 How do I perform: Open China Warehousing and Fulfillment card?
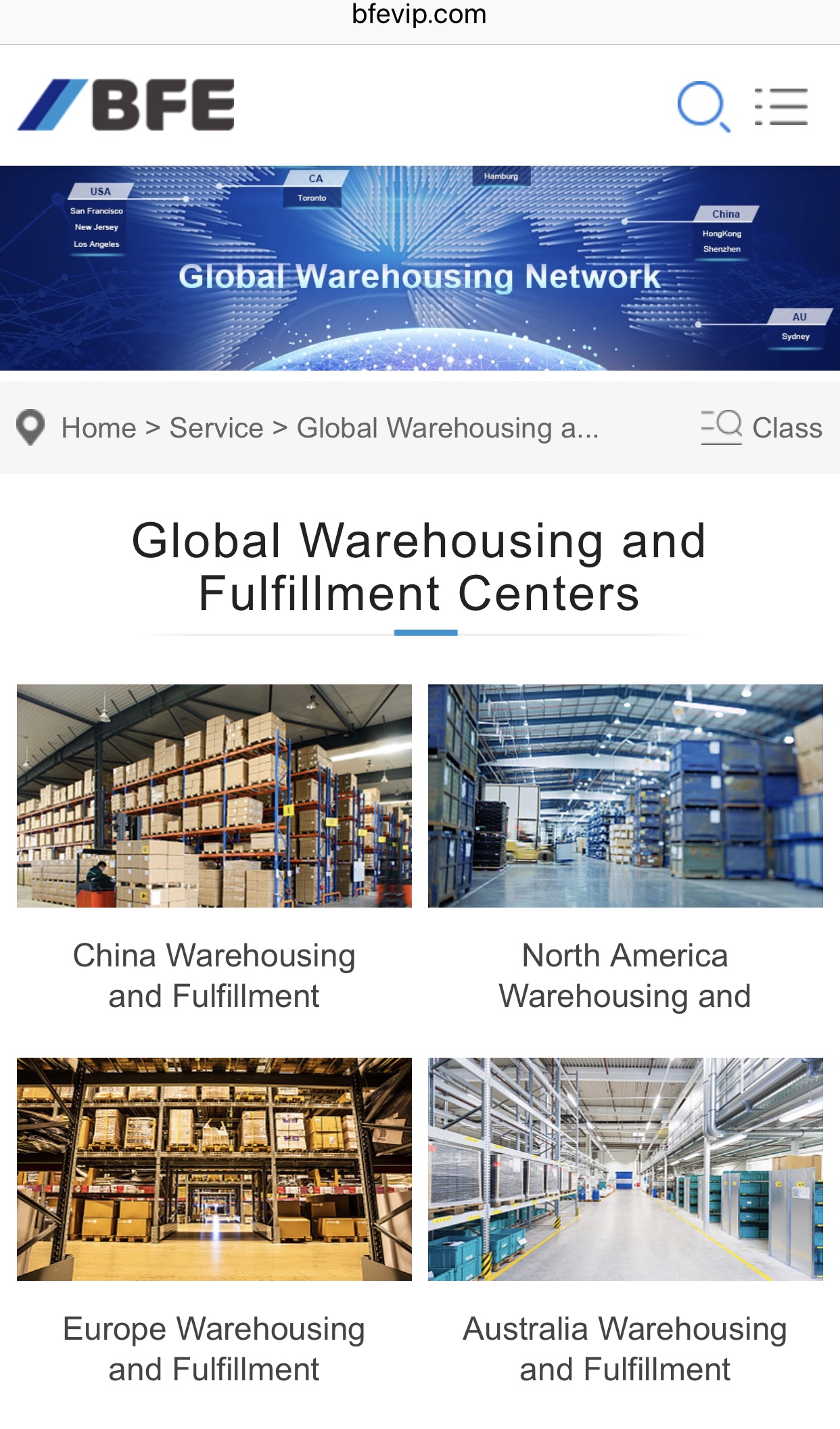coord(214,849)
